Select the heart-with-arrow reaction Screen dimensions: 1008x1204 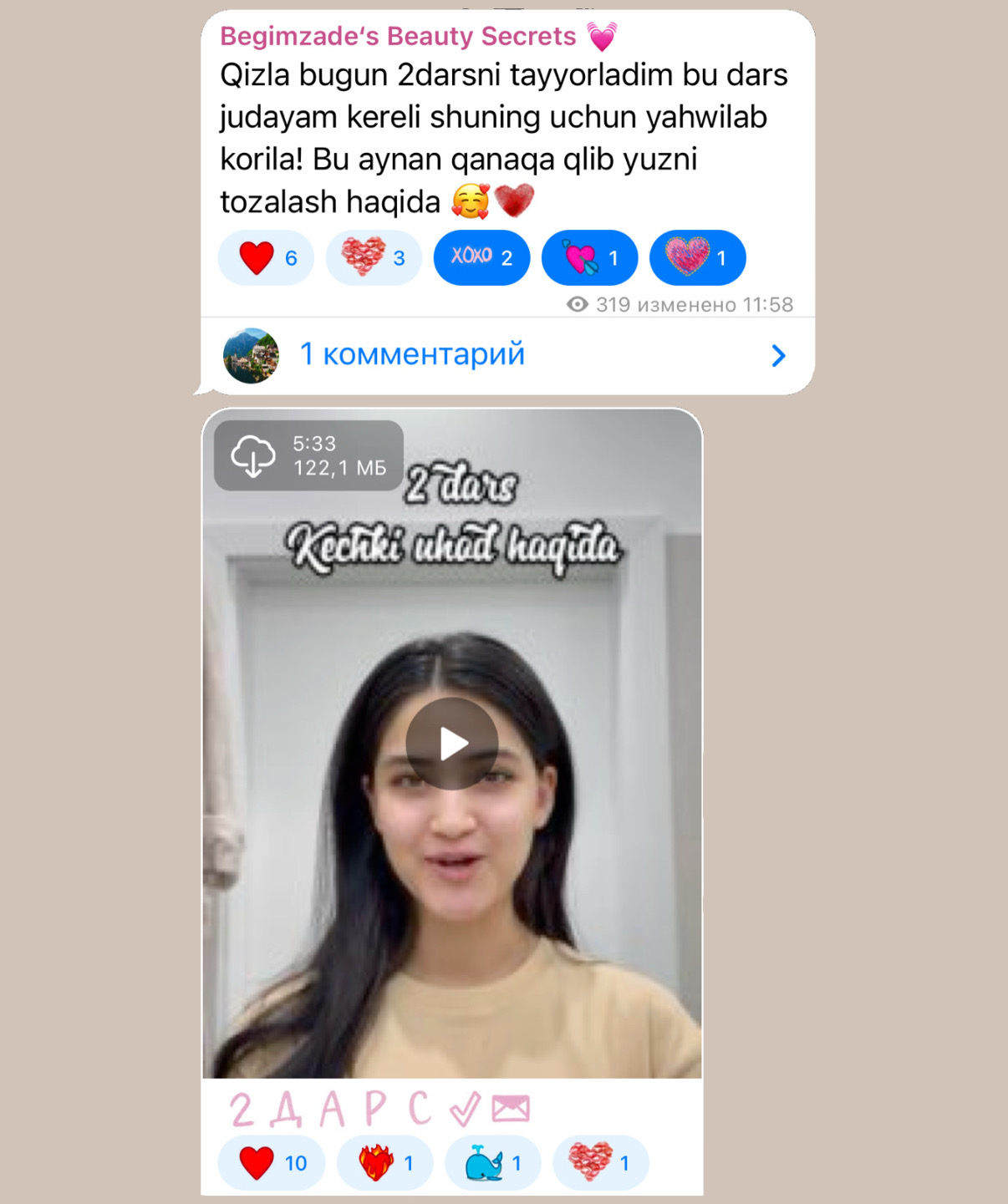click(589, 258)
